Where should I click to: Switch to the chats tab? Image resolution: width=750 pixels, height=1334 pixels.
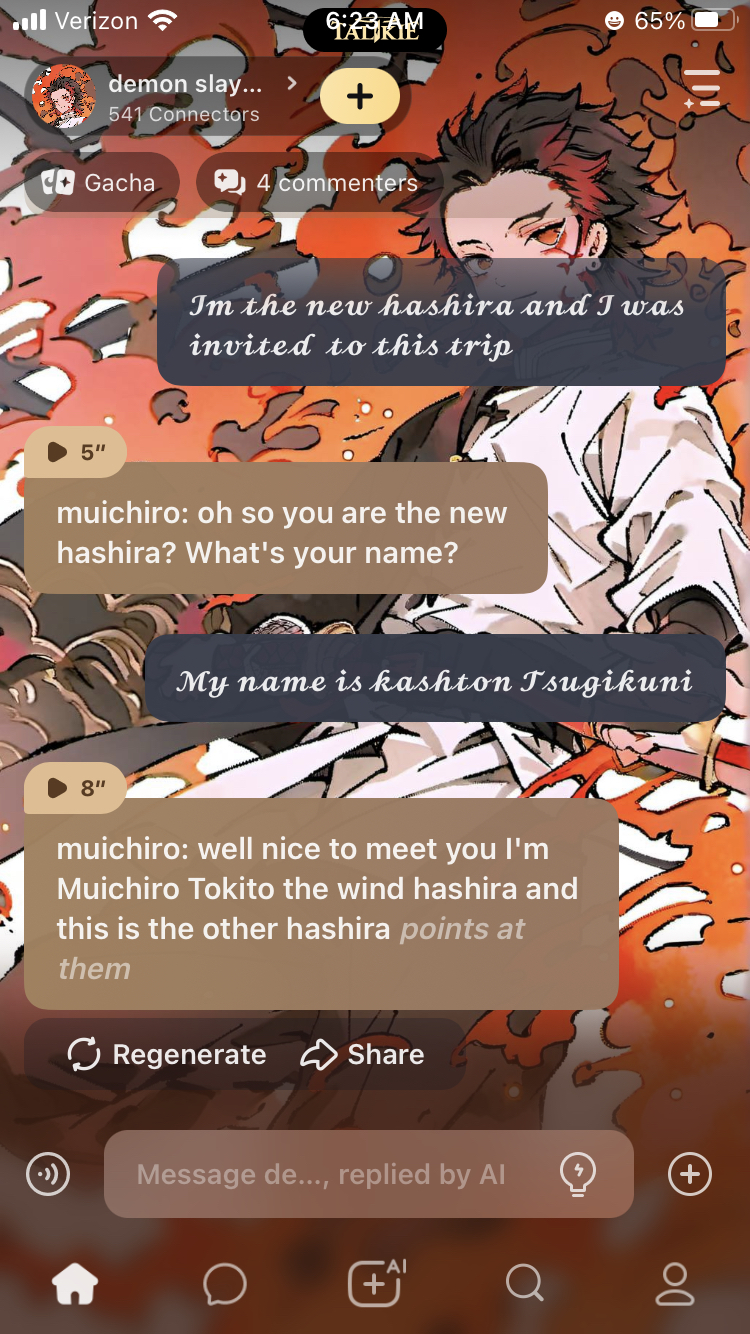coord(225,1284)
